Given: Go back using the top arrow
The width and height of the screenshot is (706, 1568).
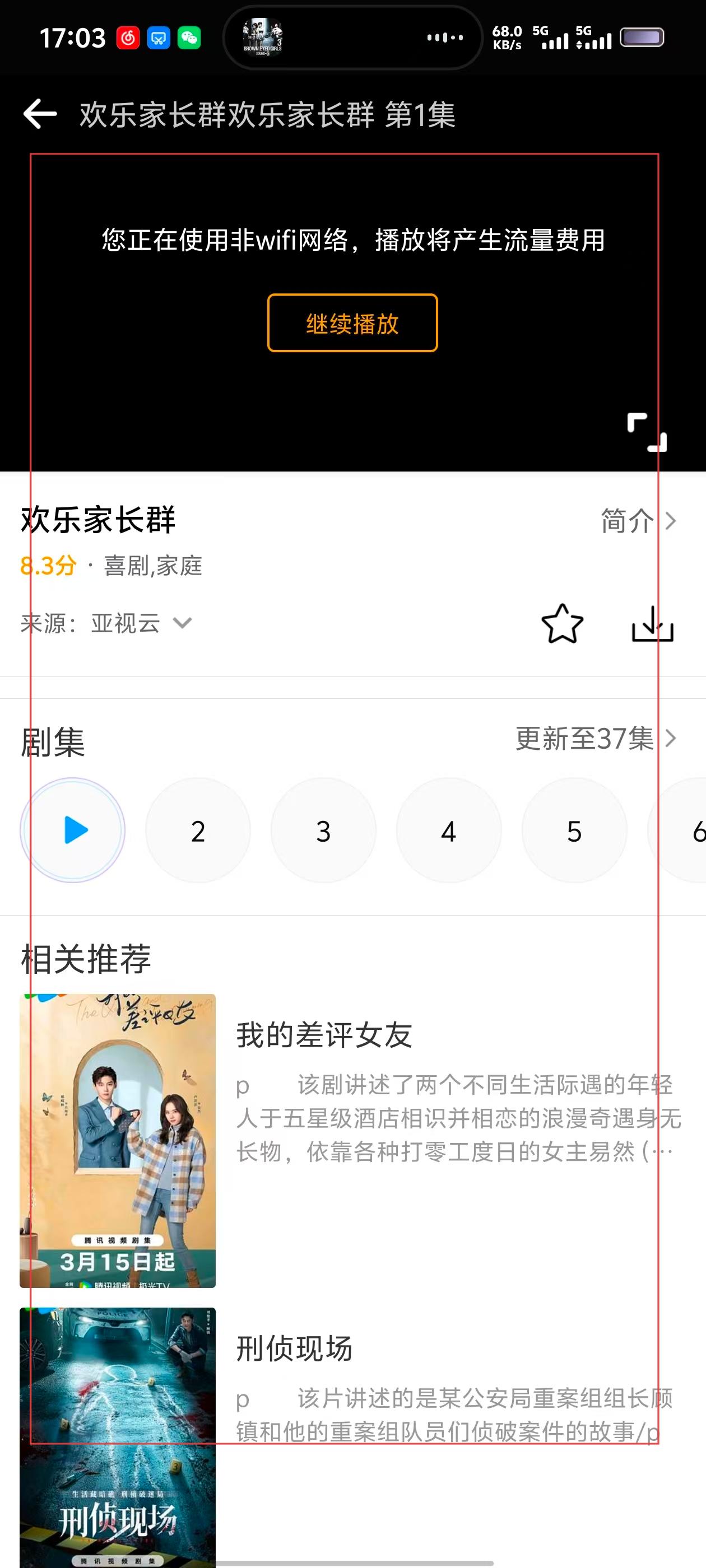Looking at the screenshot, I should [x=40, y=114].
